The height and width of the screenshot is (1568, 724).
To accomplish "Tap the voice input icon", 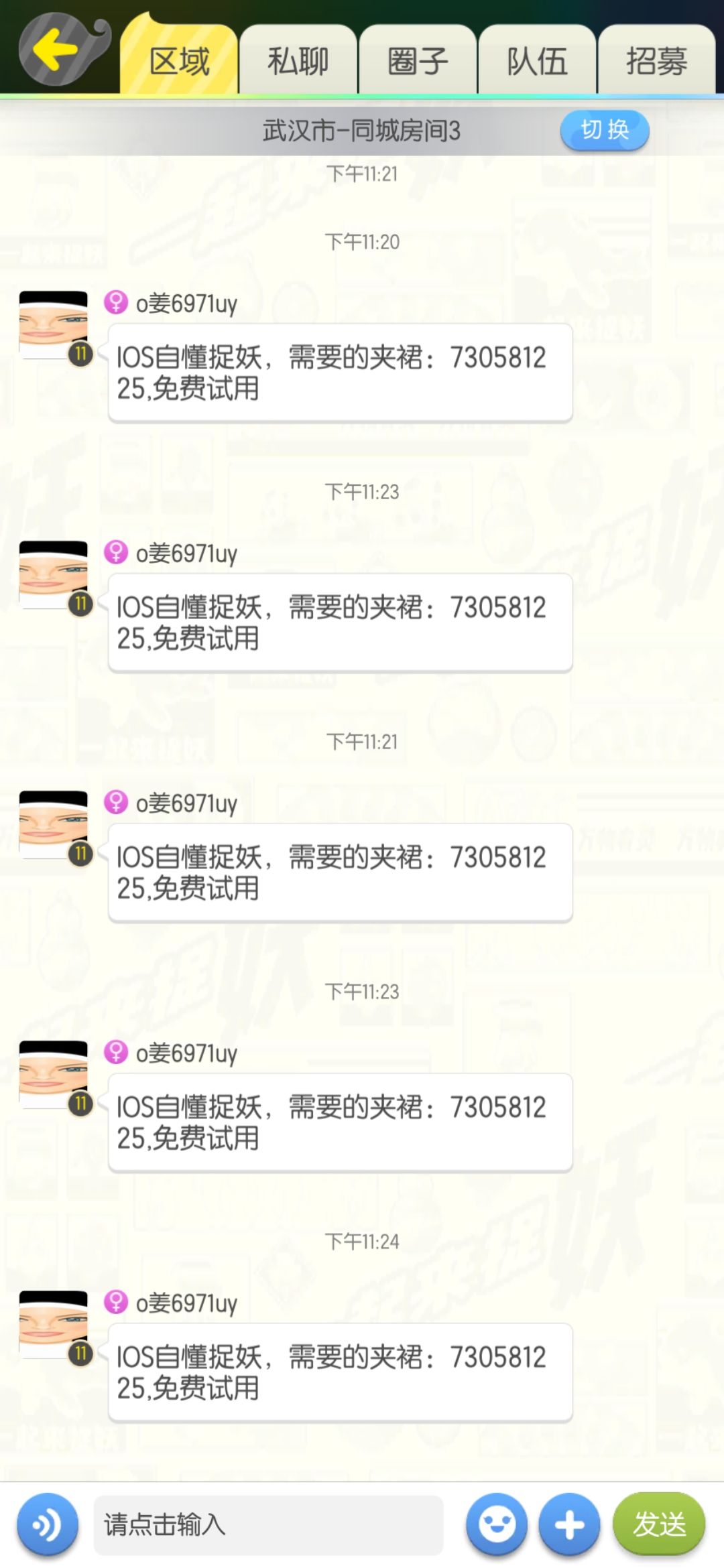I will 48,1525.
